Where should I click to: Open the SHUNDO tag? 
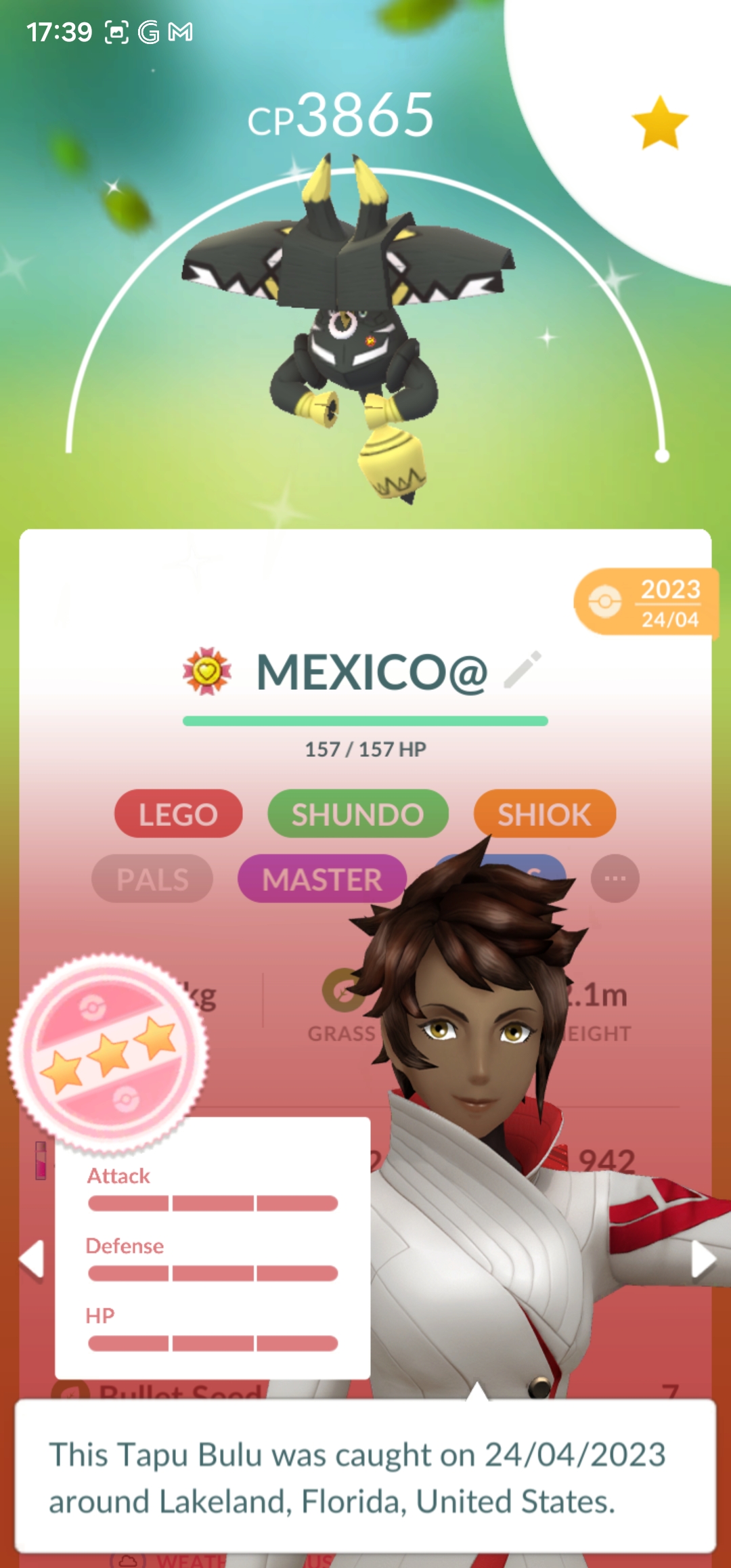pos(357,814)
